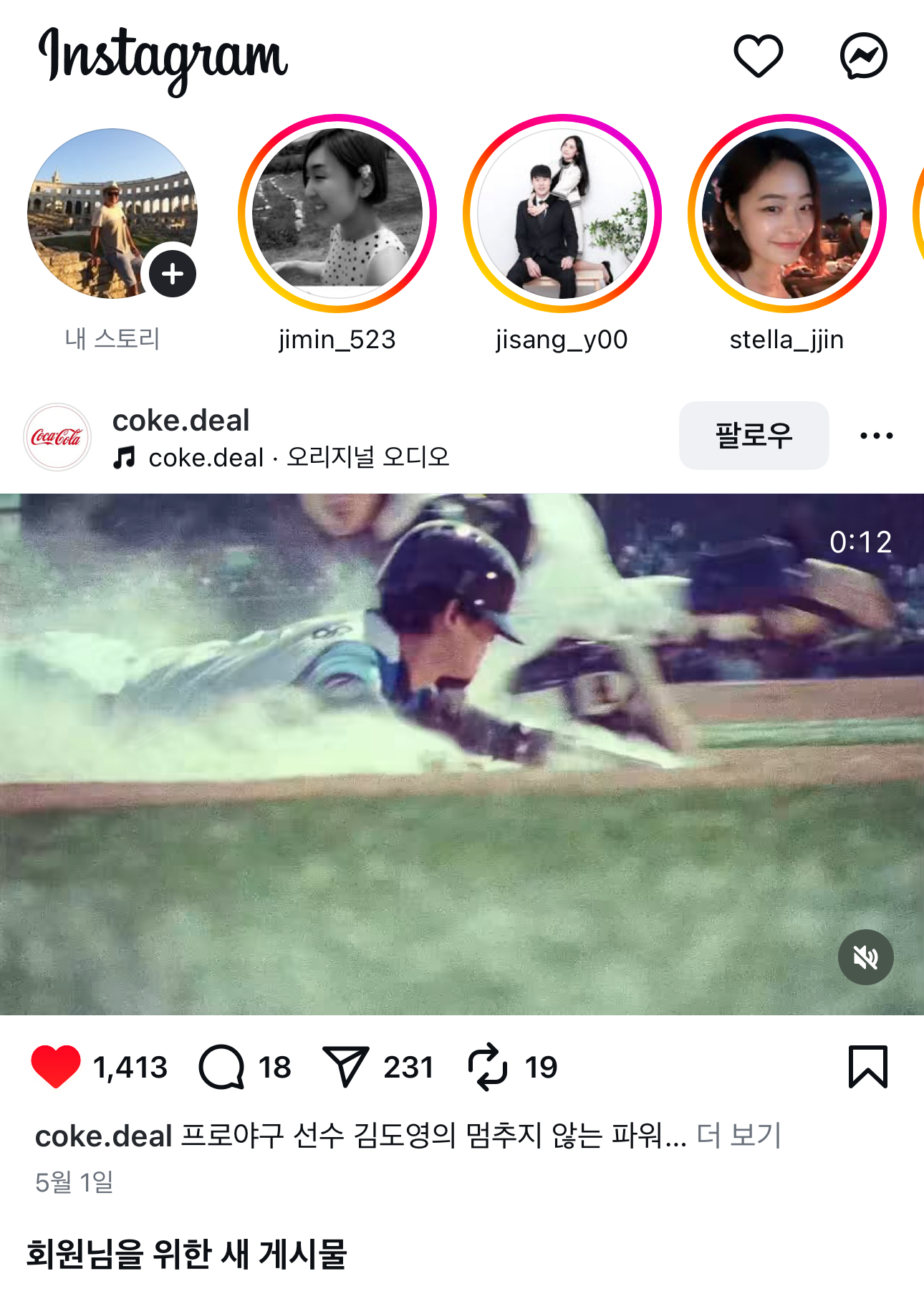Open Messenger direct messages

click(863, 56)
